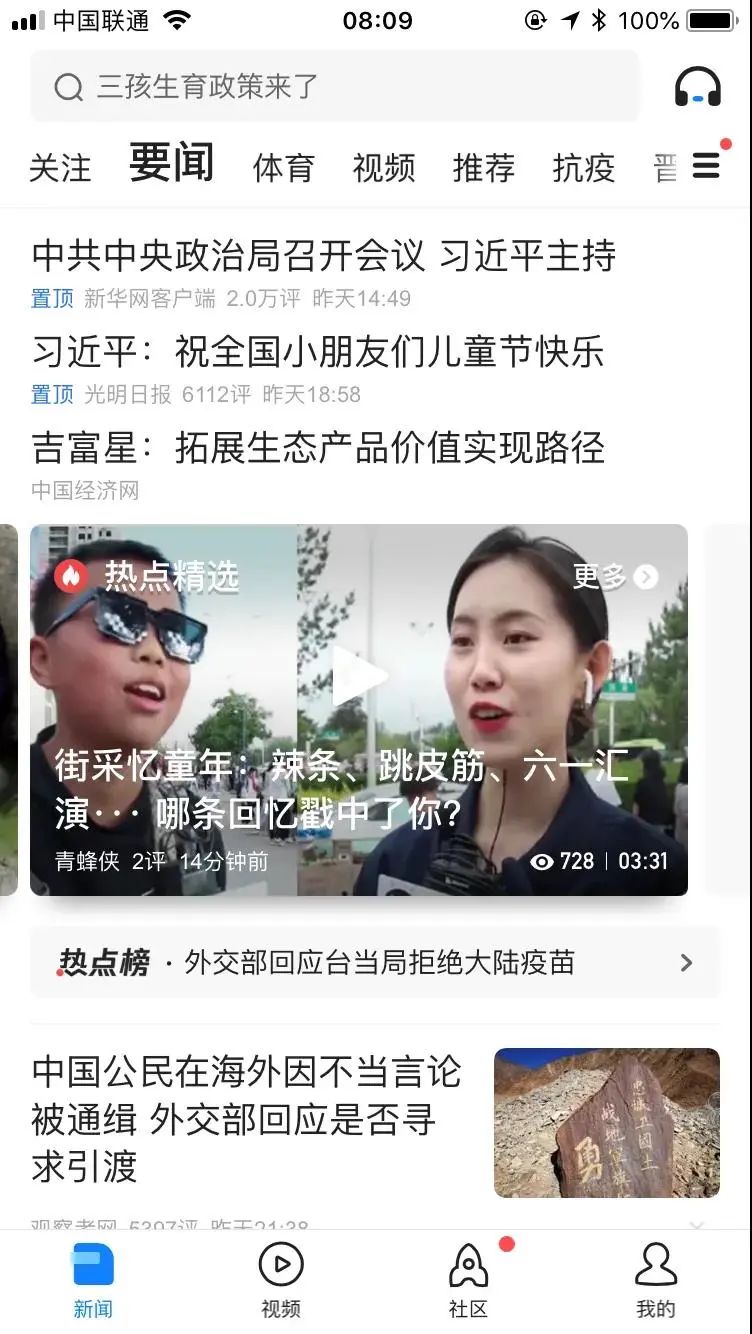Viewport: 752px width, 1334px height.
Task: Select the 抗疫 top tab
Action: [584, 167]
